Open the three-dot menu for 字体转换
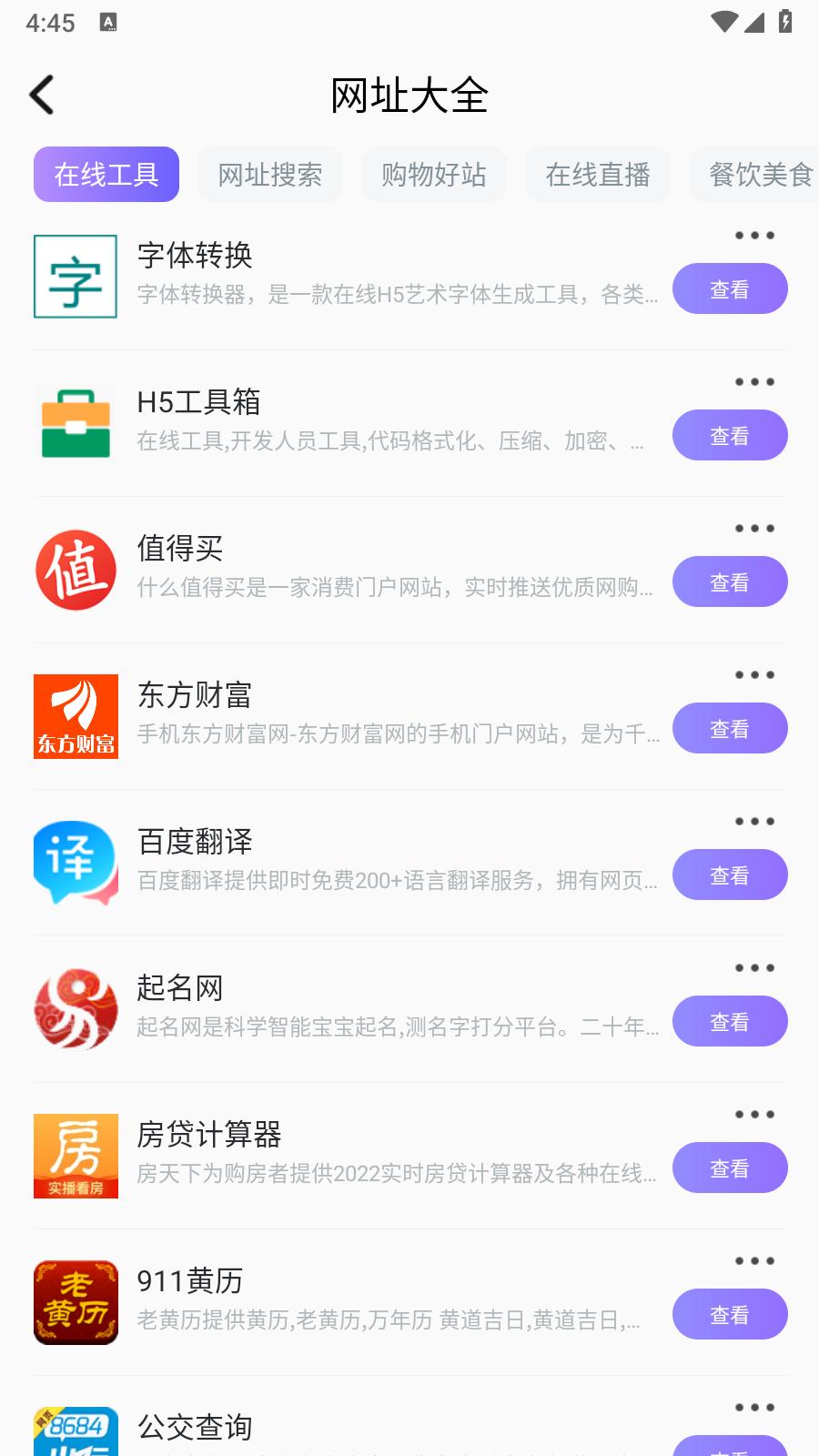The width and height of the screenshot is (819, 1456). click(753, 235)
